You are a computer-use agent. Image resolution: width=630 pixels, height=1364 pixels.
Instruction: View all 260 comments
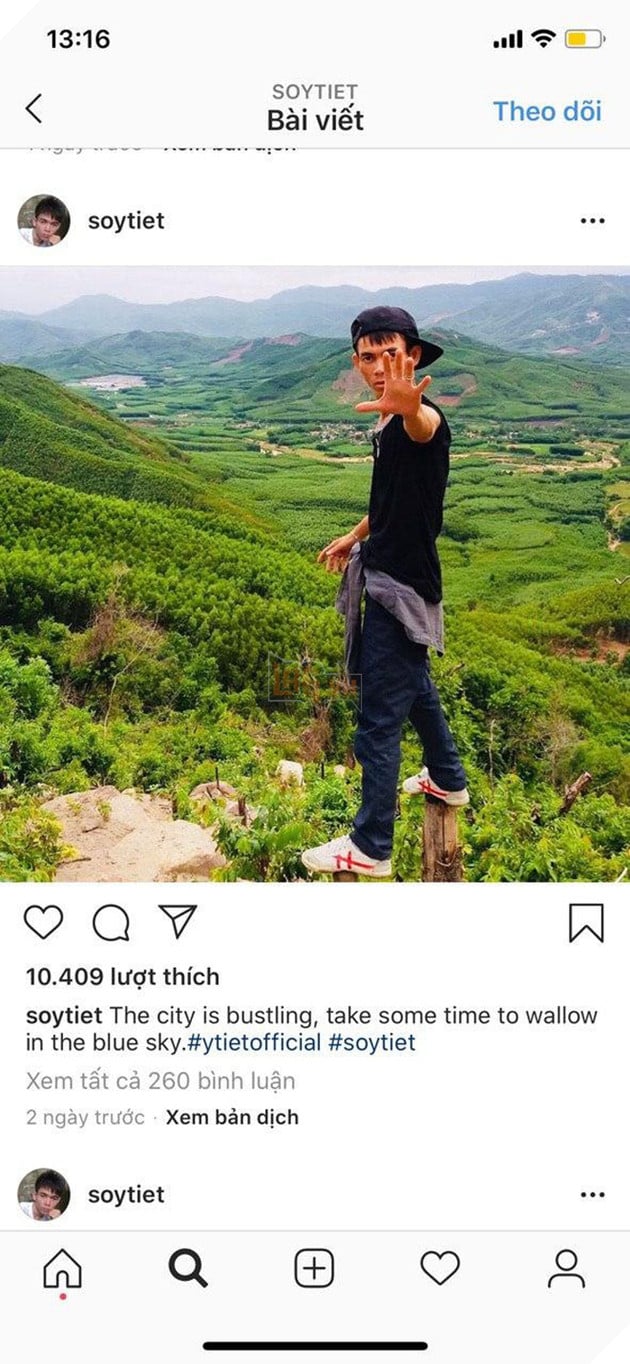tap(160, 1081)
